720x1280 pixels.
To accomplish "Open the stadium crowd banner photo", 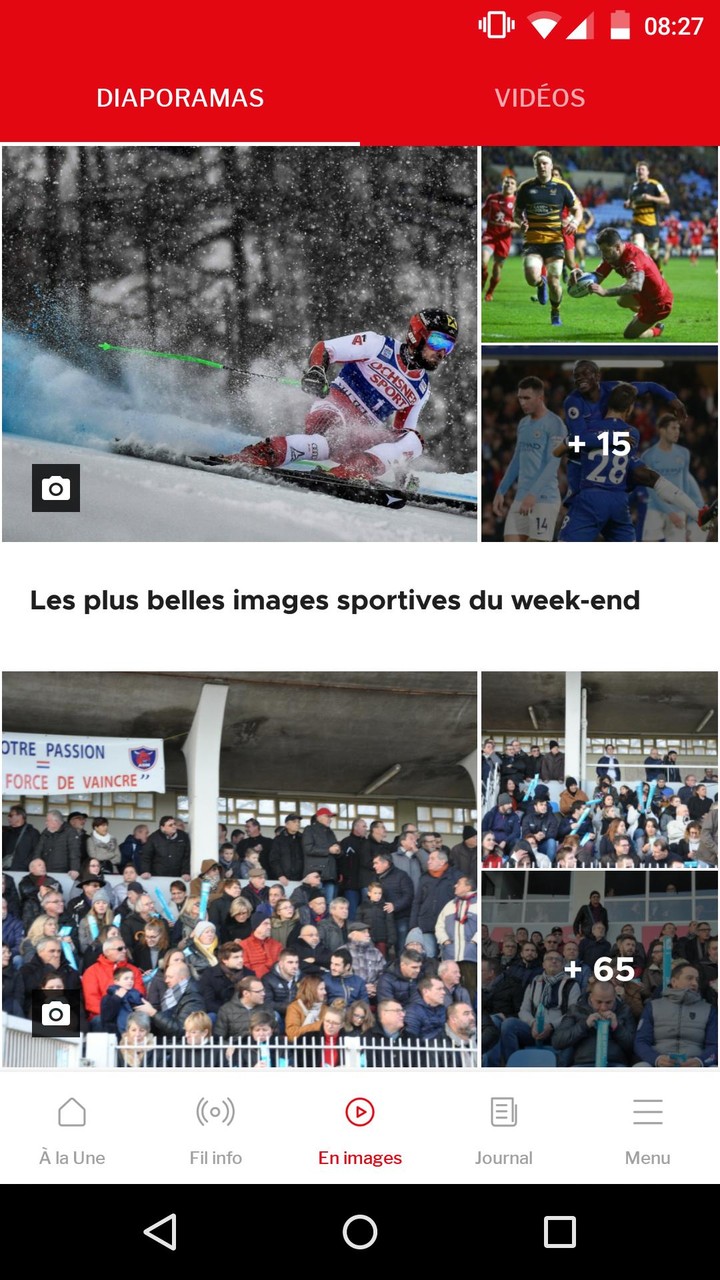I will click(239, 868).
